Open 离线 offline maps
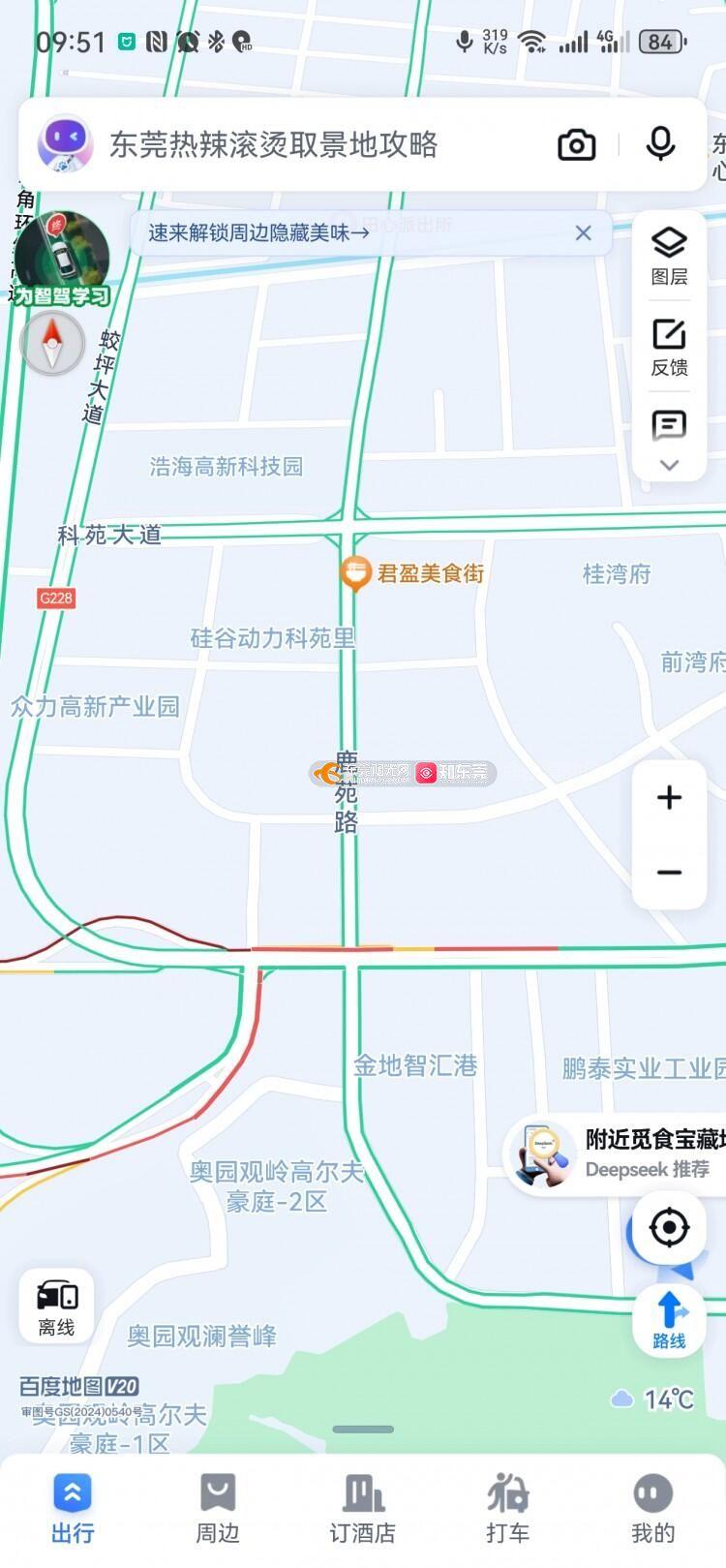The image size is (726, 1568). pyautogui.click(x=56, y=1305)
